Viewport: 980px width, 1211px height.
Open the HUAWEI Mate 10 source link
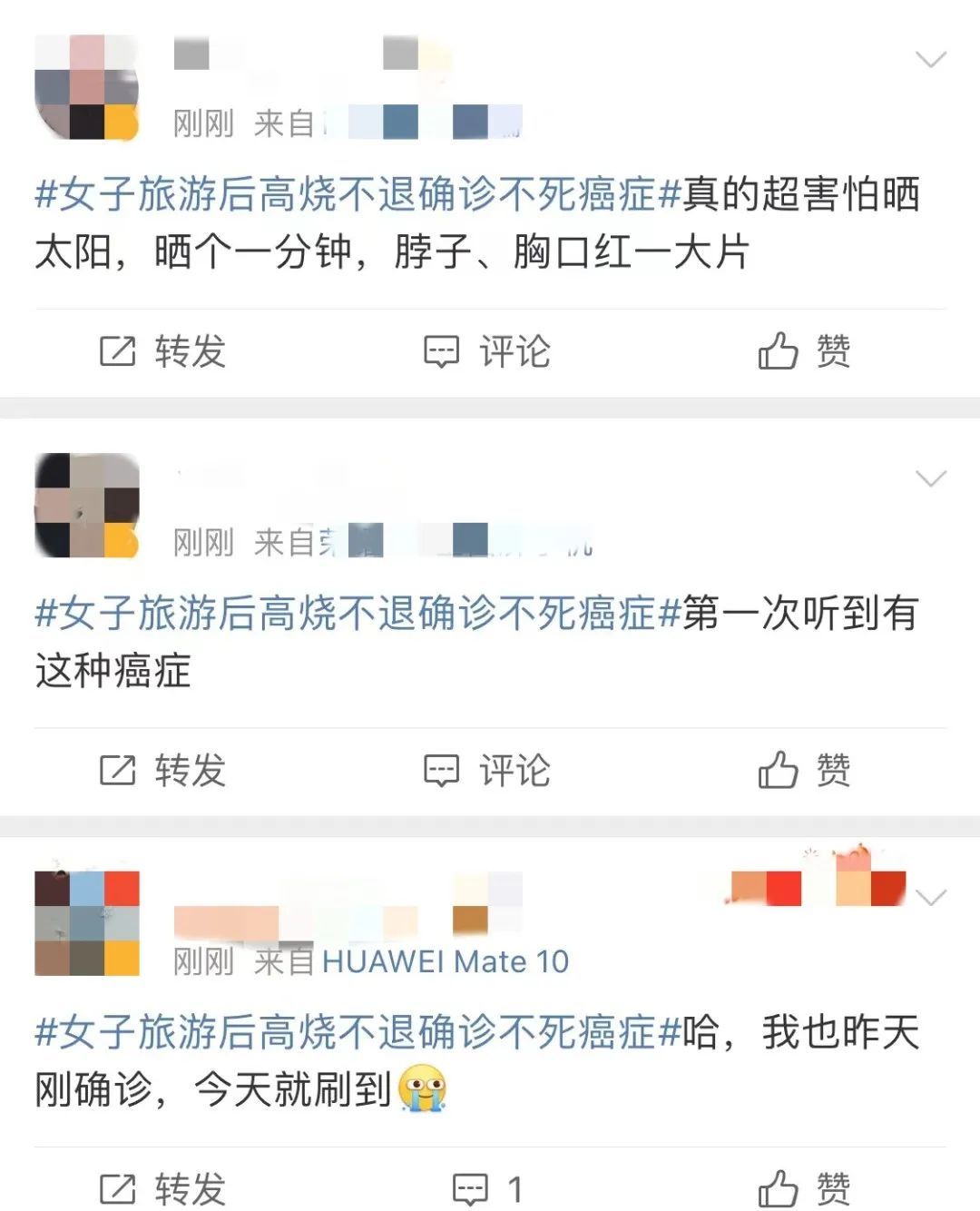click(x=445, y=961)
